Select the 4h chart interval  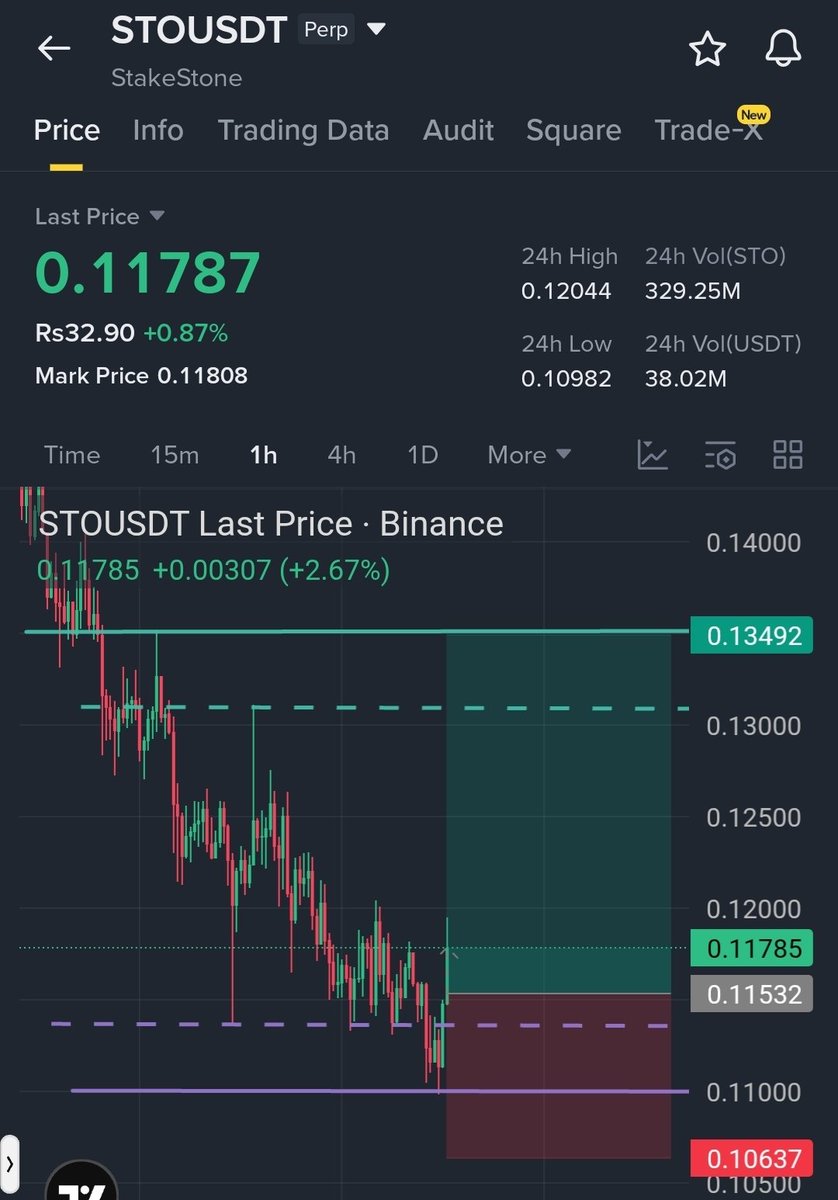[341, 455]
